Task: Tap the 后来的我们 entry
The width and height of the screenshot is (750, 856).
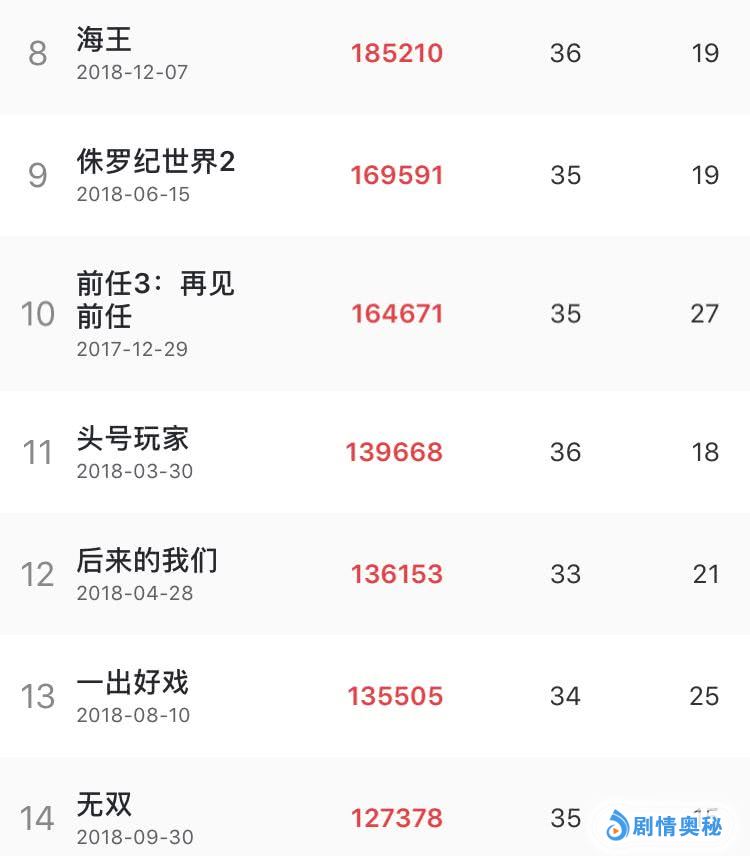Action: [x=147, y=561]
